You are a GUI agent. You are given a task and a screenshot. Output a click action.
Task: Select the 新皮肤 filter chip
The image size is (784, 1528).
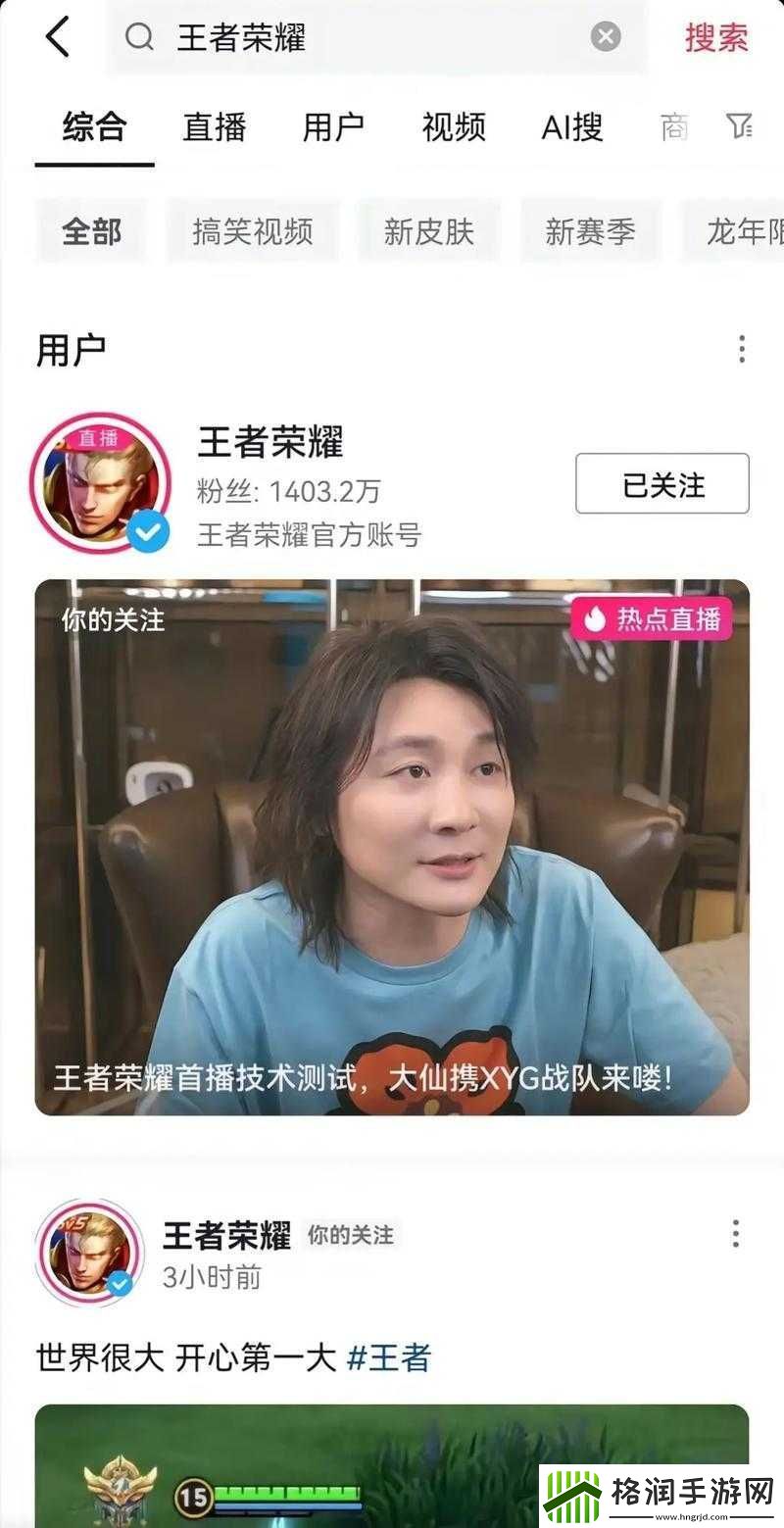click(428, 231)
